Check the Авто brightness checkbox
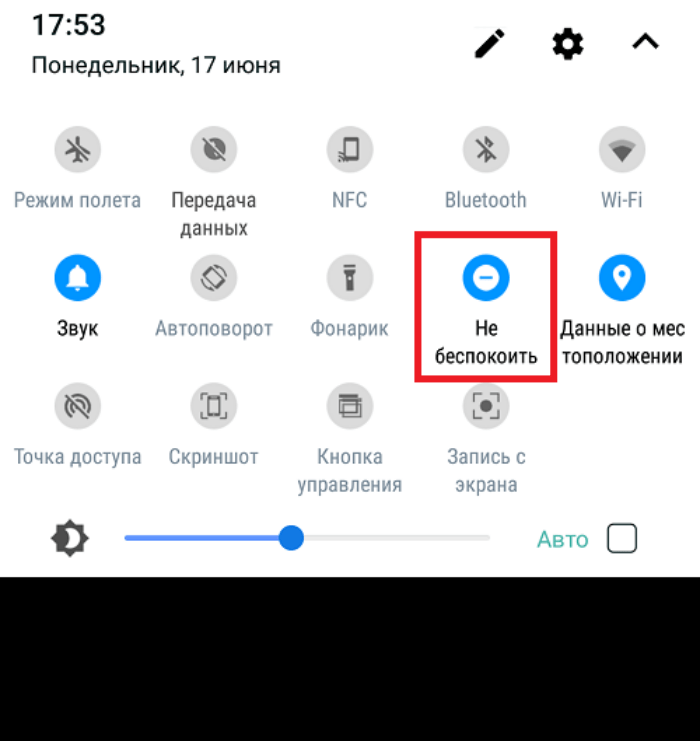Image resolution: width=700 pixels, height=741 pixels. 622,539
